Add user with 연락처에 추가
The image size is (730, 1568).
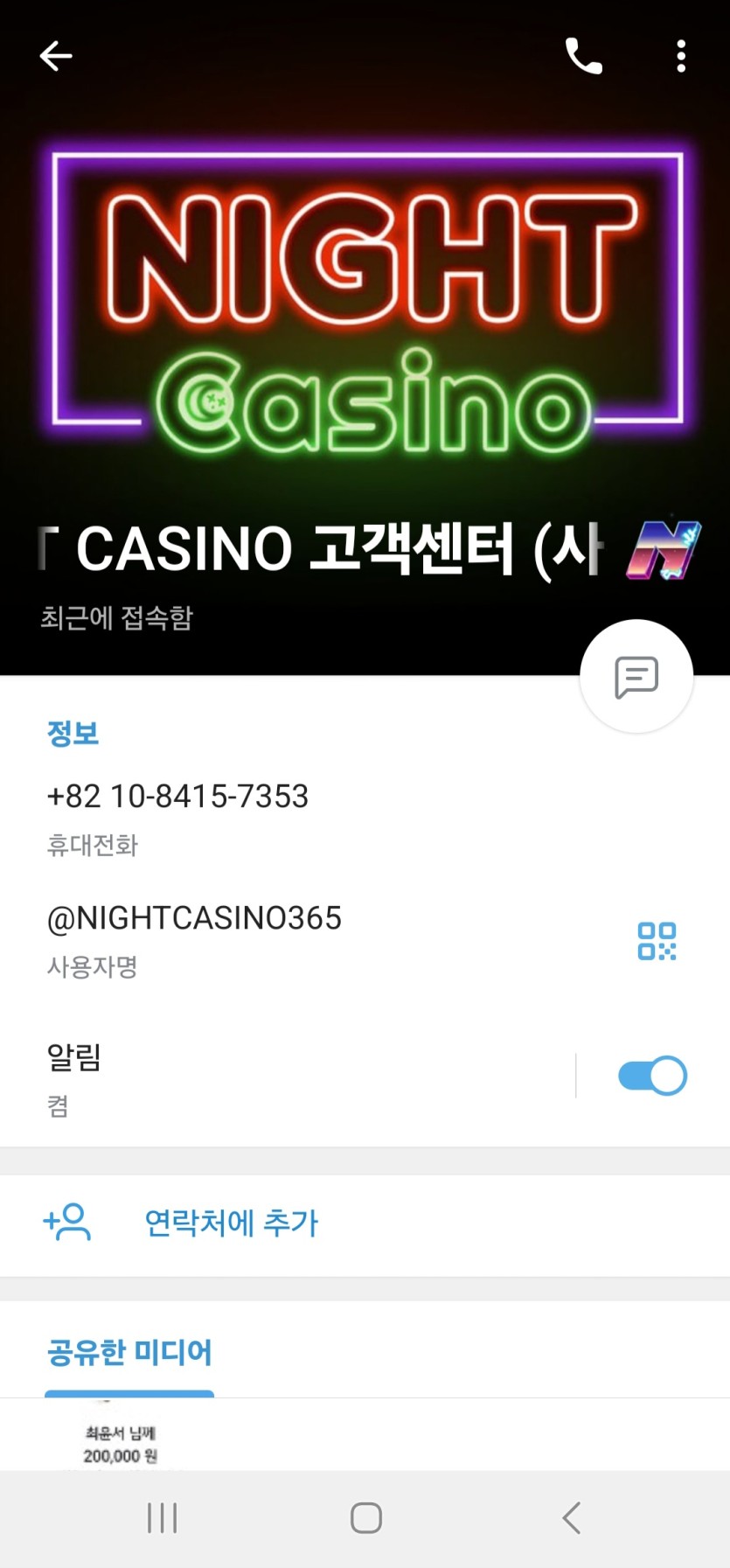click(x=231, y=1223)
